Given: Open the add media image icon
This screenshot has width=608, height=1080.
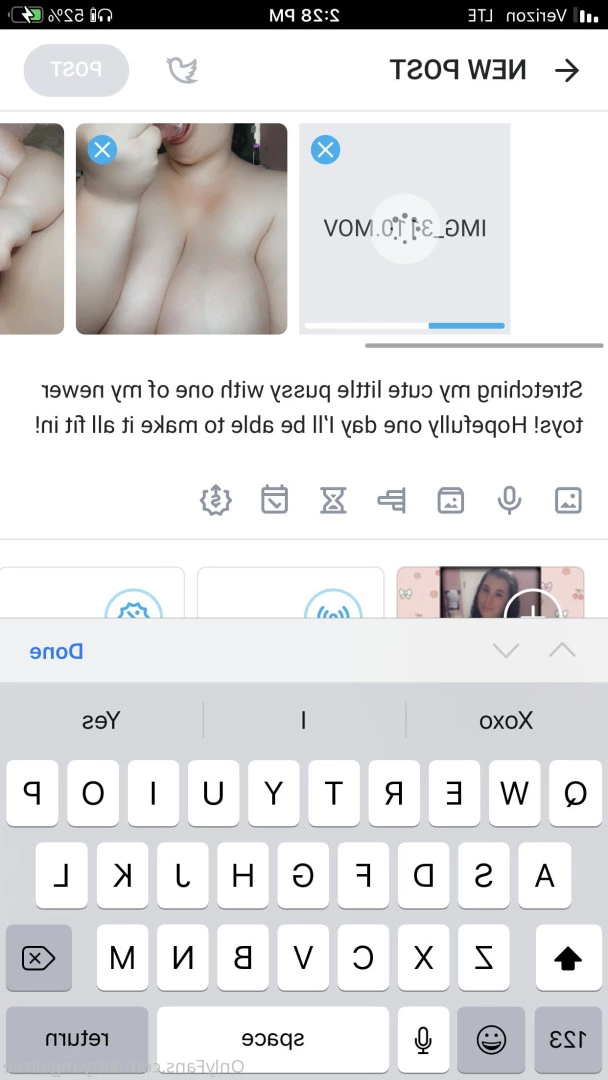Looking at the screenshot, I should click(x=568, y=500).
